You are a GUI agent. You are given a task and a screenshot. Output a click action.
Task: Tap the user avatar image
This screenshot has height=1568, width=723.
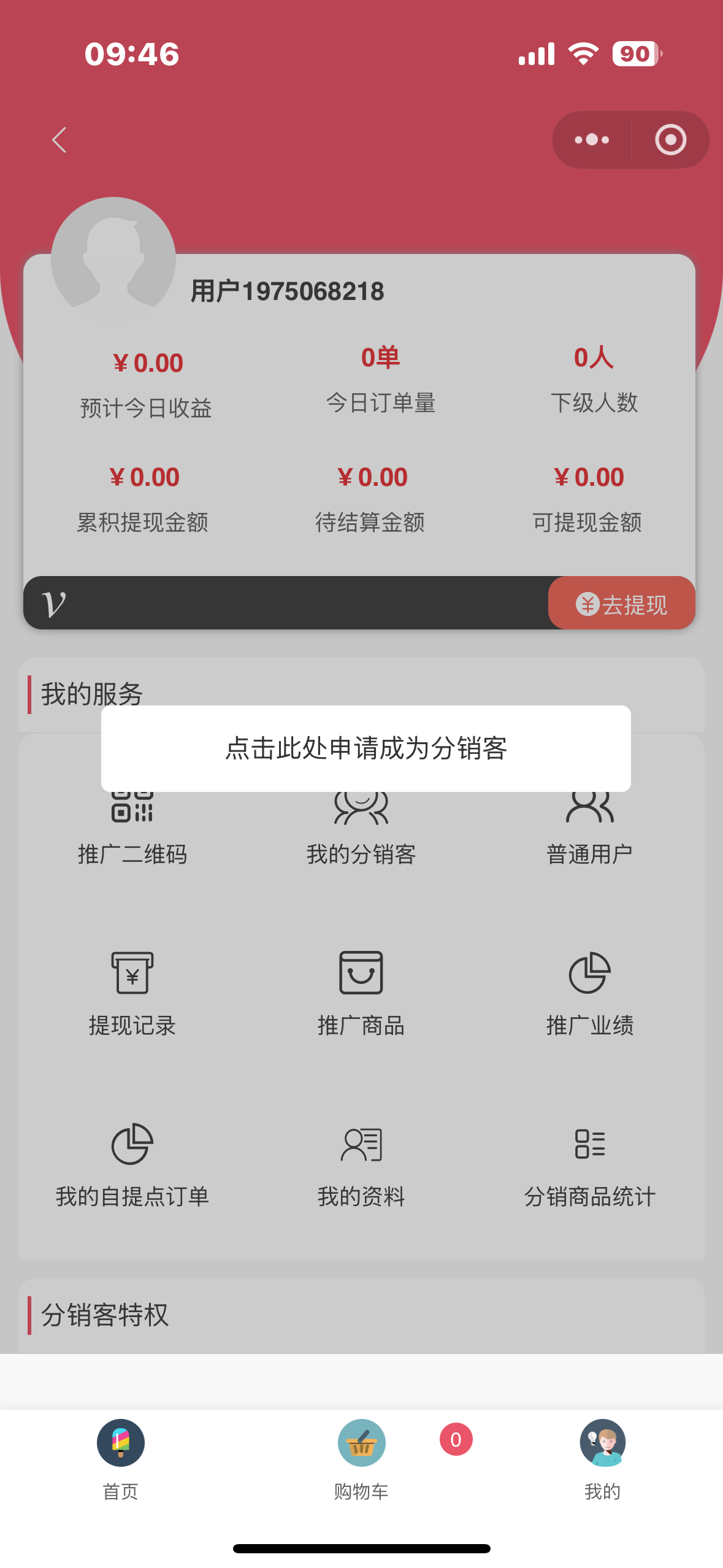113,259
